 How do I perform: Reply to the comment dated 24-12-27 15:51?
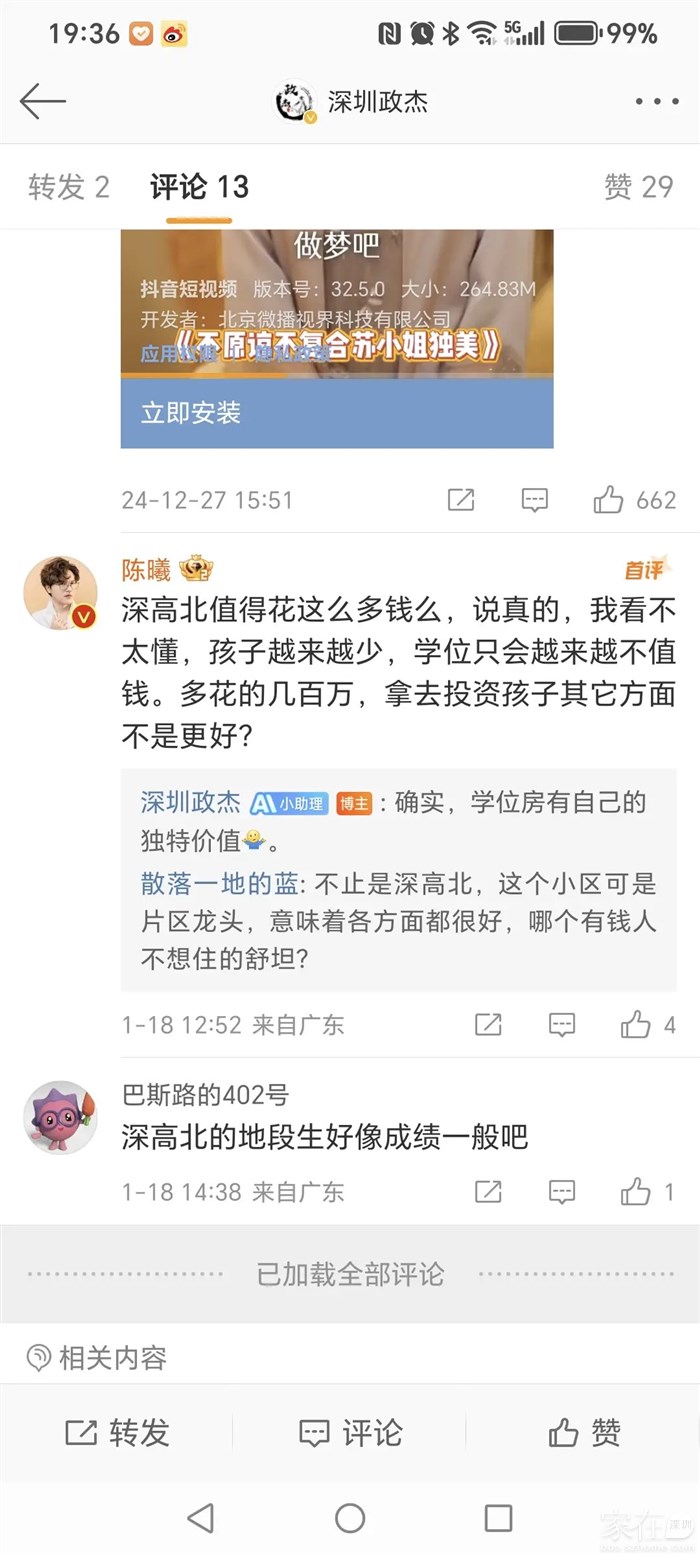coord(535,500)
